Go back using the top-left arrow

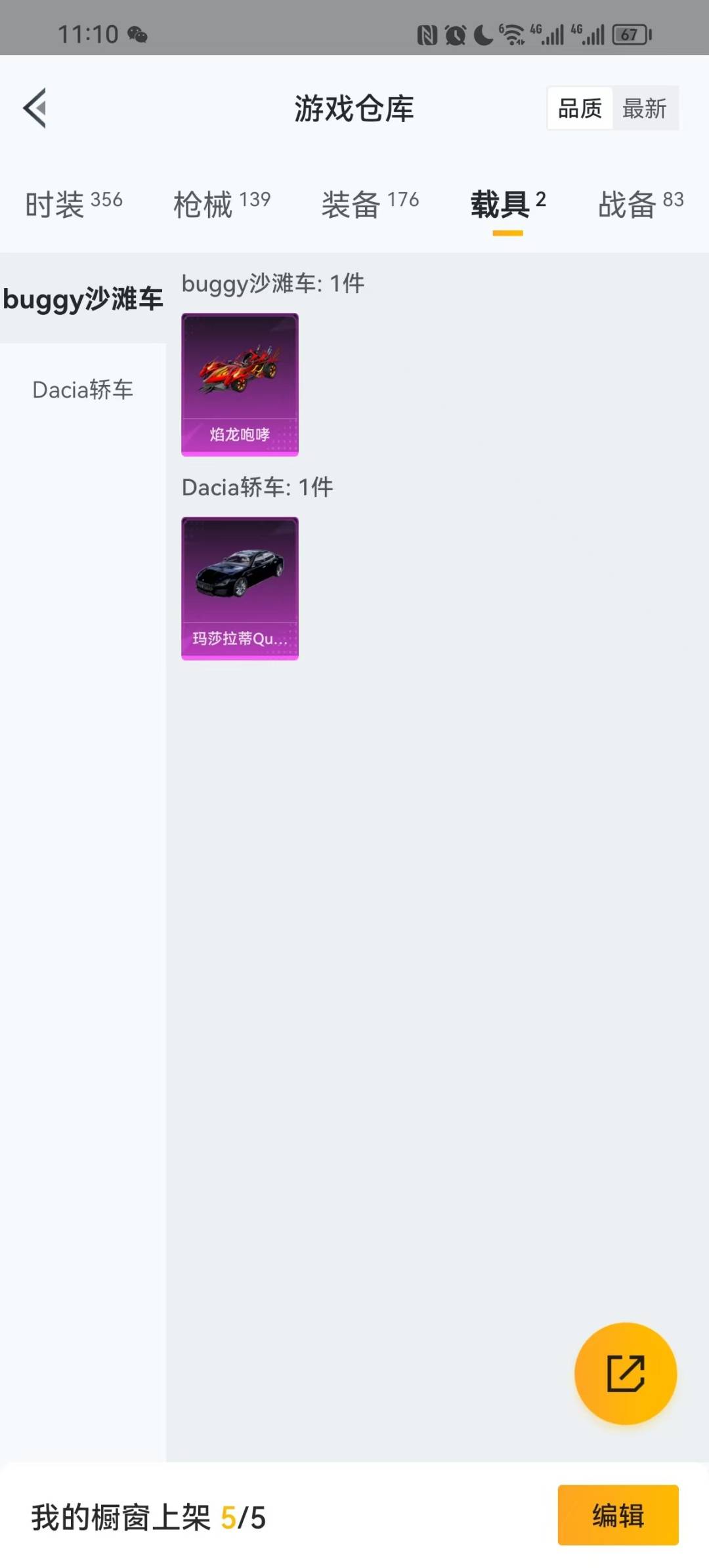pos(35,108)
